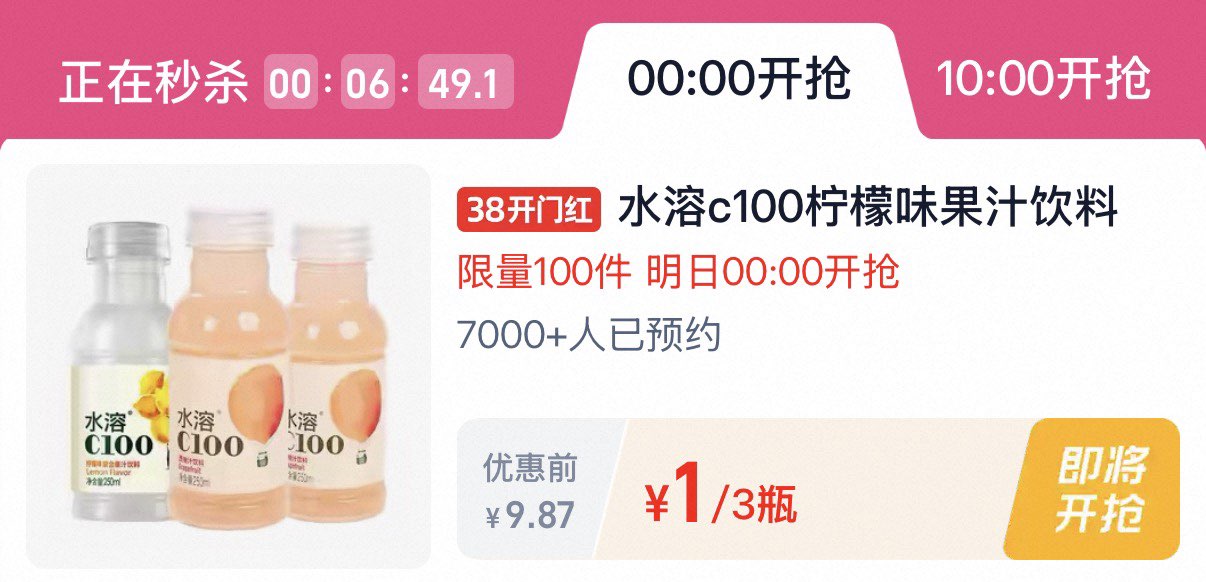Switch to the 正在秒杀 tab
1206x582 pixels.
point(155,82)
